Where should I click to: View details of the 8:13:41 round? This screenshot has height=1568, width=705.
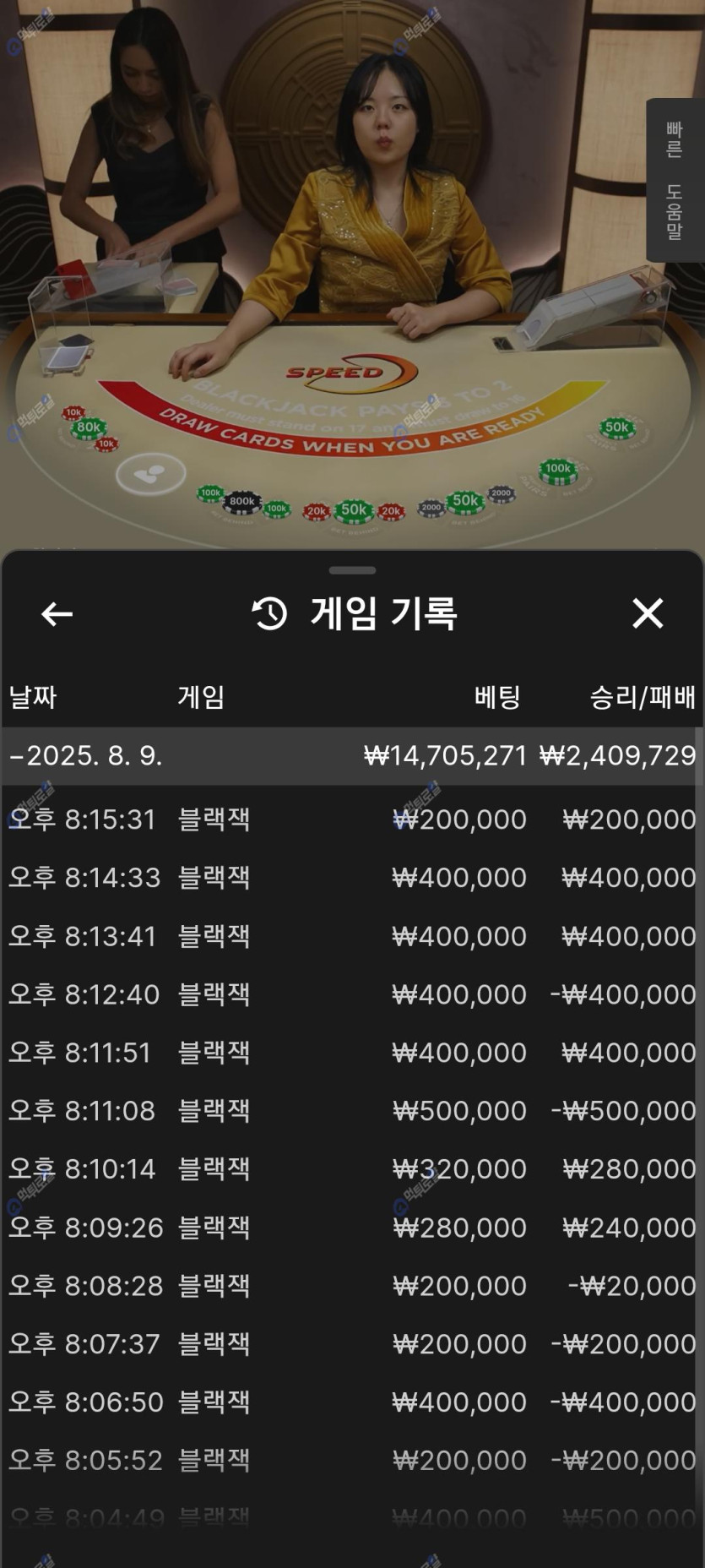click(352, 936)
